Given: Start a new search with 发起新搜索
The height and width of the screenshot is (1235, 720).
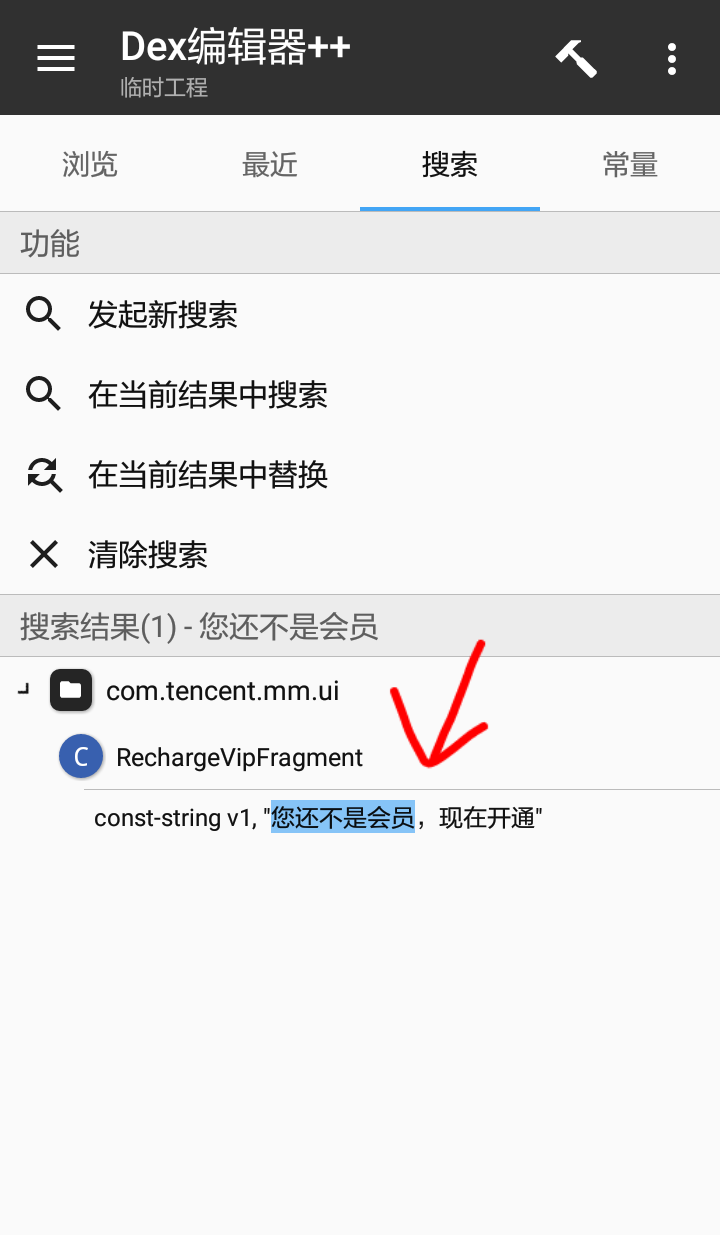Looking at the screenshot, I should [x=162, y=315].
